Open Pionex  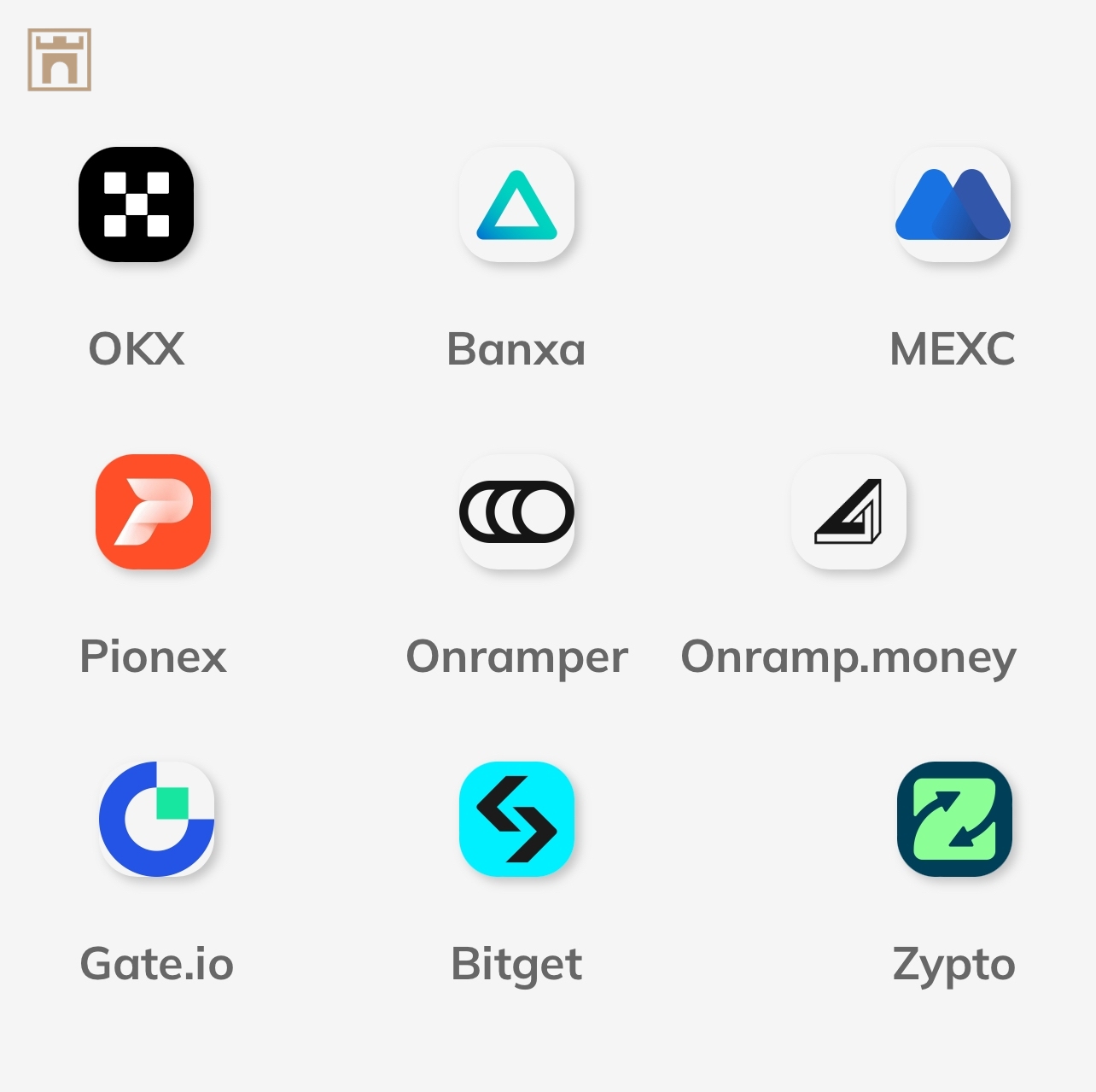153,512
